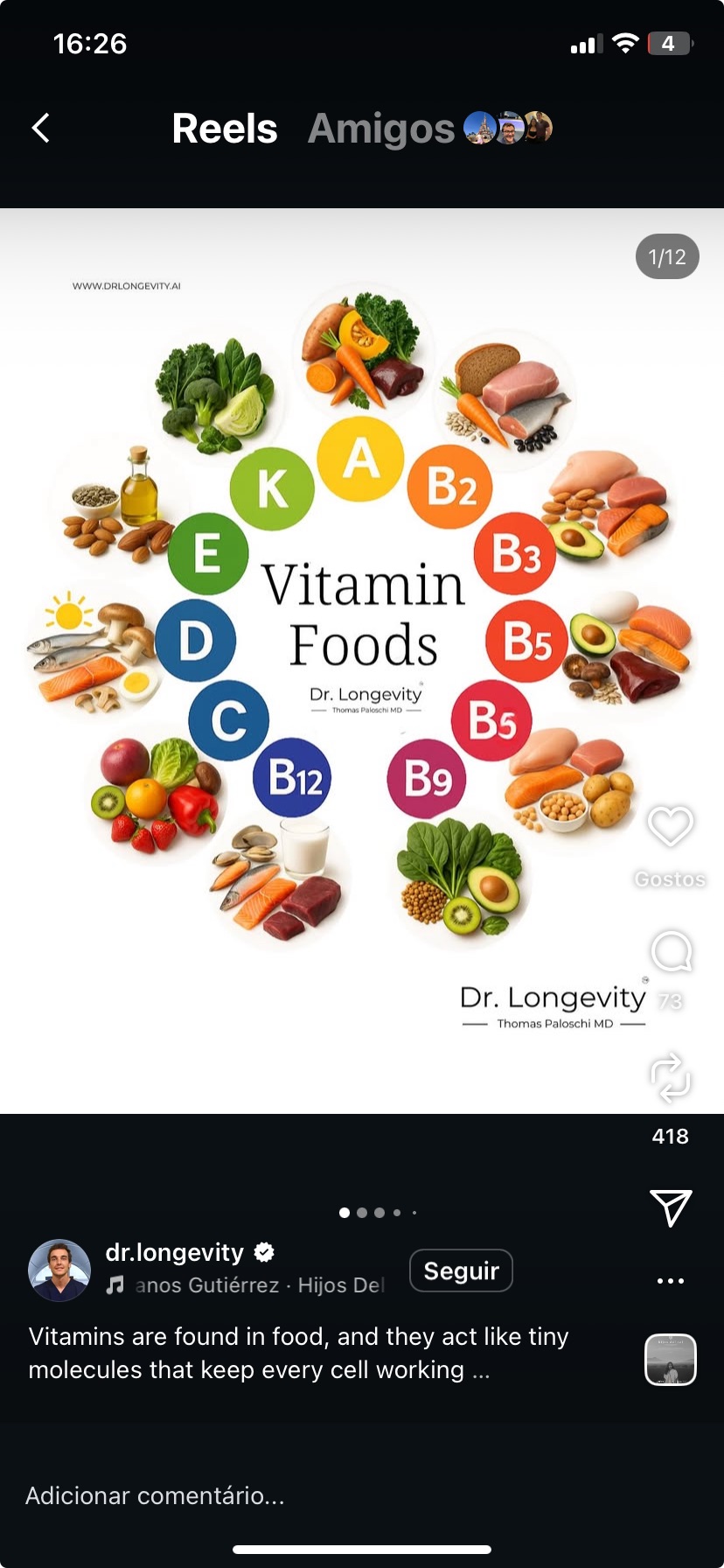Follow dr.longevity with the Seguir button

tap(461, 1270)
